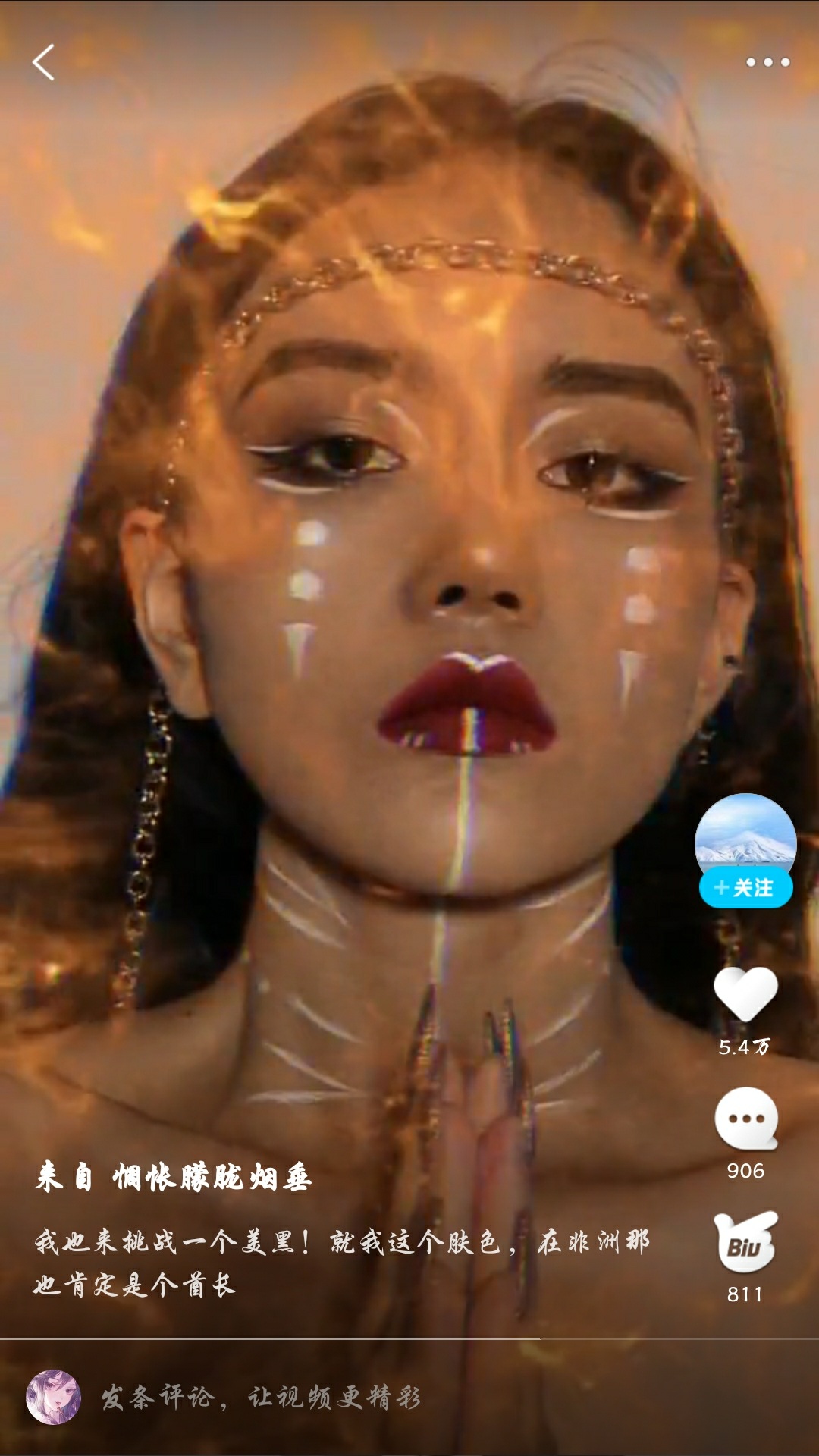The image size is (819, 1456).
Task: Go back using the top-left arrow
Action: coord(43,62)
